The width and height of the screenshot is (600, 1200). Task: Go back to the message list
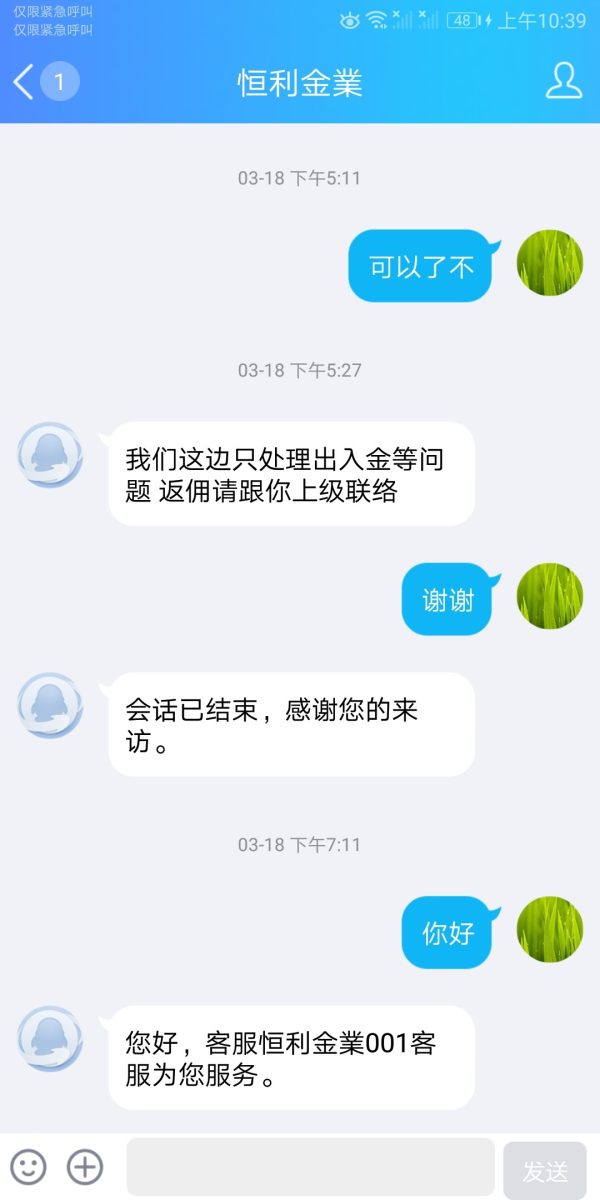pos(25,82)
